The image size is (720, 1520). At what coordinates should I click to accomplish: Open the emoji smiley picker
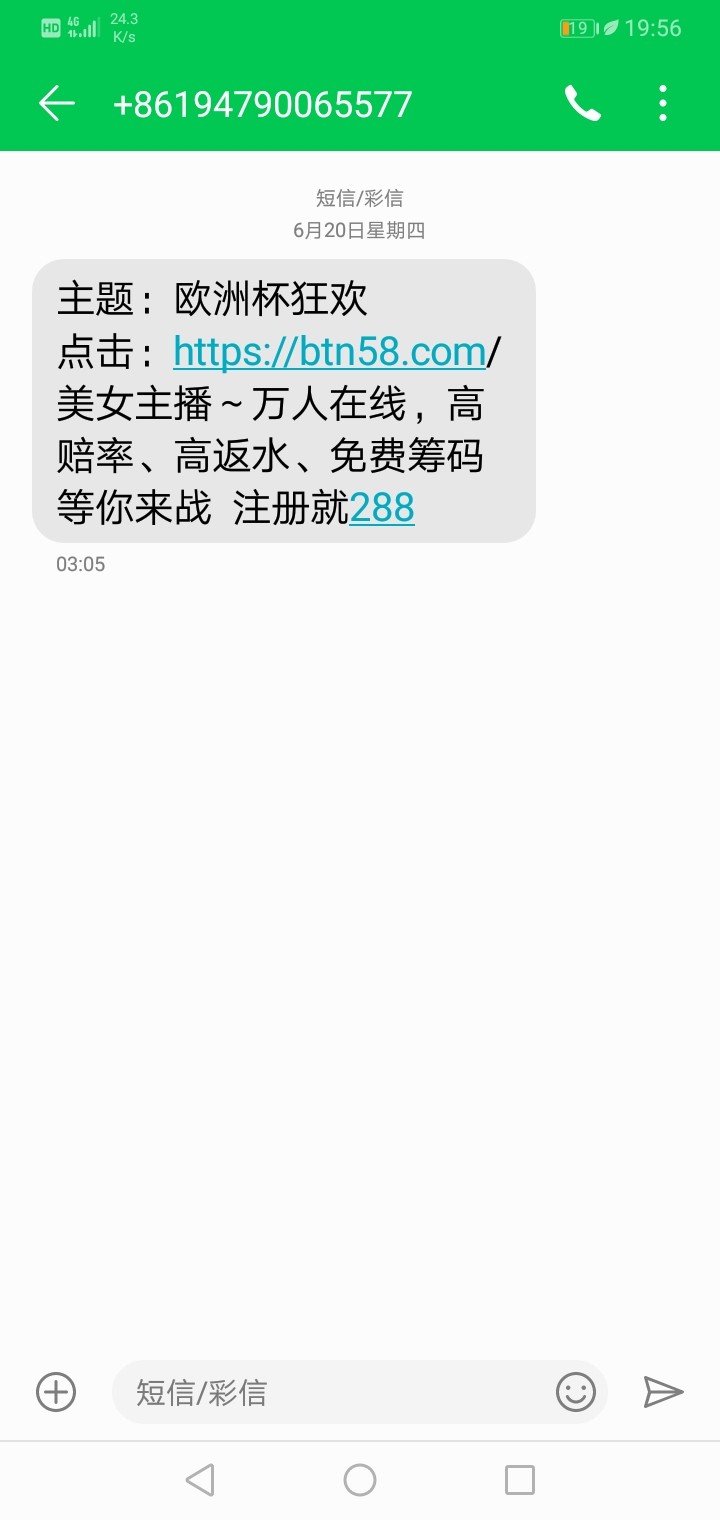pyautogui.click(x=576, y=1391)
